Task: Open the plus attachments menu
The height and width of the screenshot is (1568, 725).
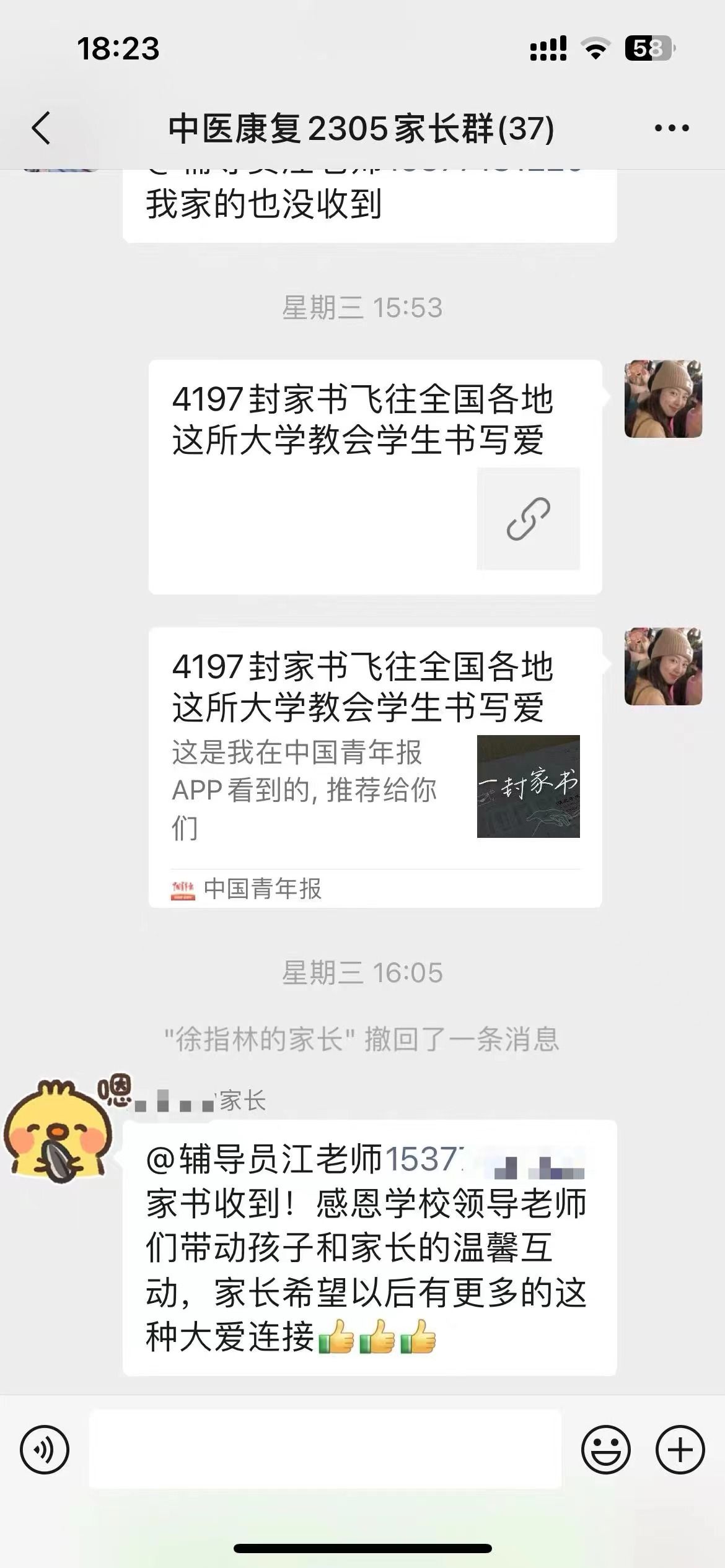Action: 680,1450
